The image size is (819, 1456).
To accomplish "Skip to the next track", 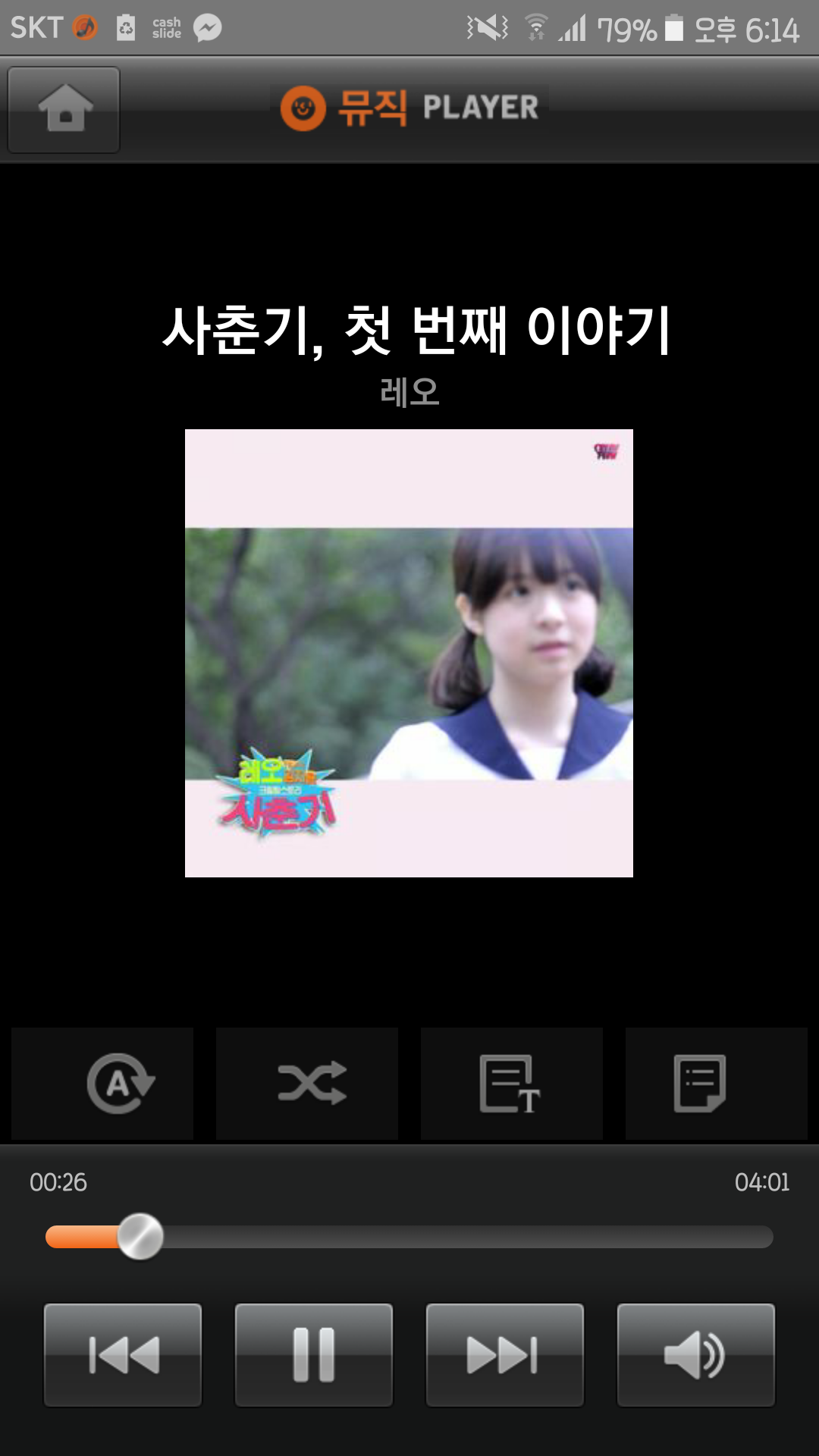I will click(x=505, y=1355).
